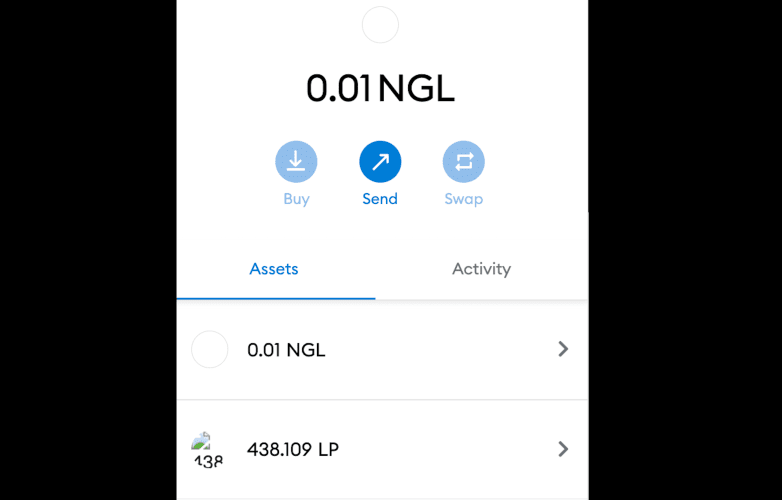Select the Assets tab
This screenshot has width=782, height=500.
click(x=274, y=269)
